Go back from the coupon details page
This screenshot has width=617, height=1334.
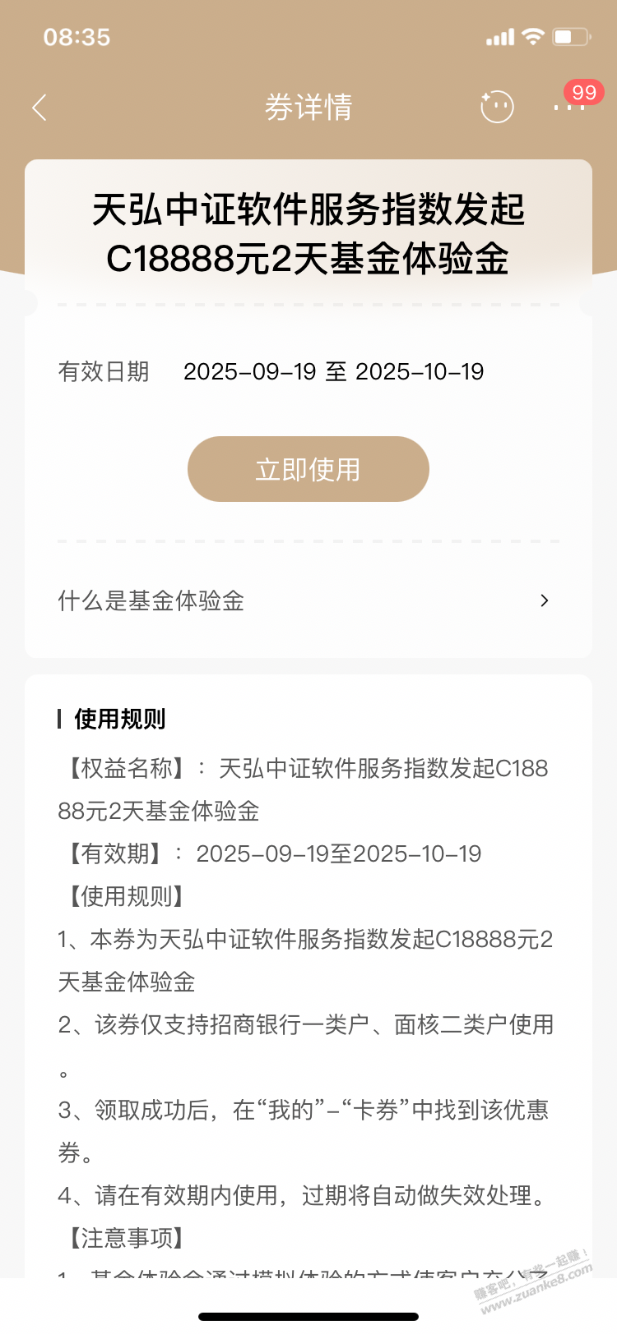39,108
